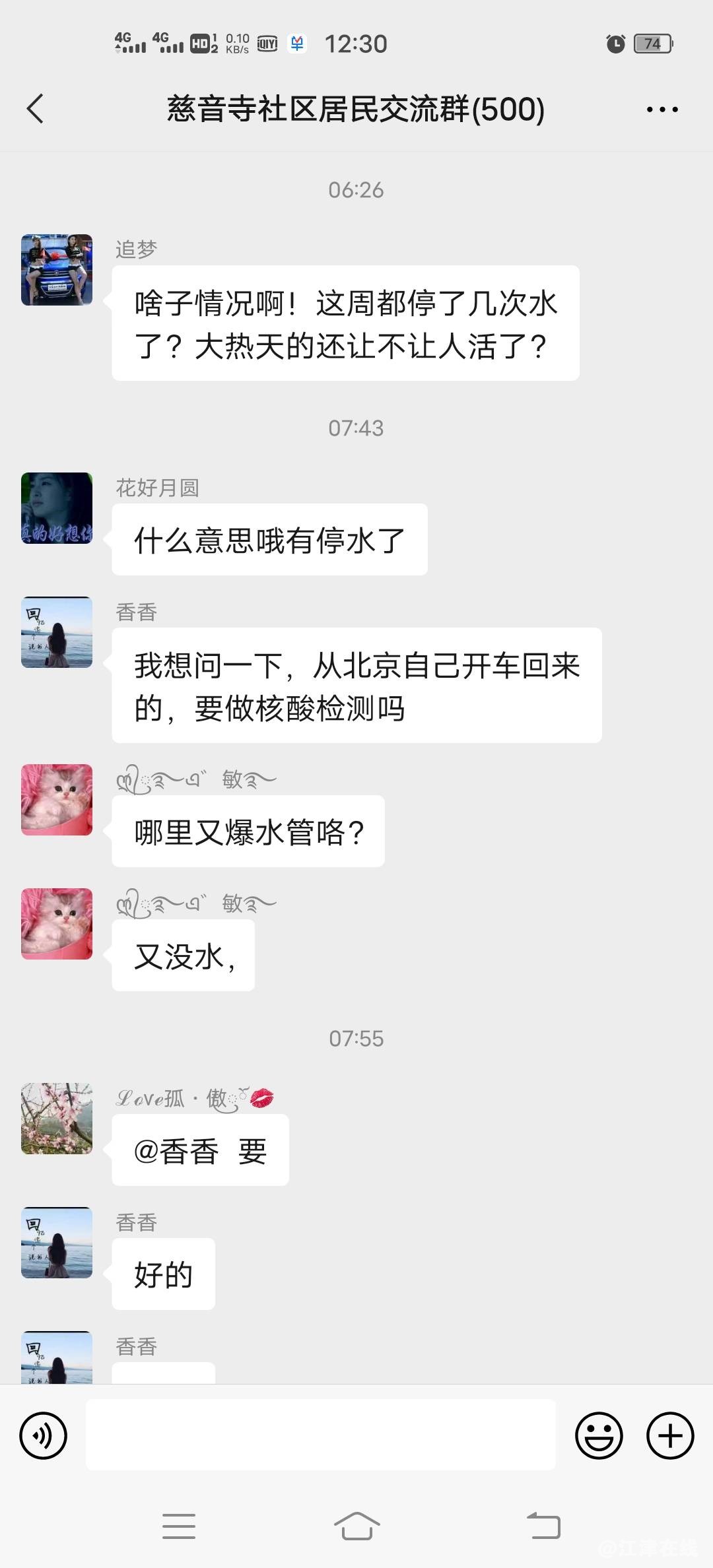713x1568 pixels.
Task: Open the group chat's three-dot menu
Action: (x=662, y=110)
